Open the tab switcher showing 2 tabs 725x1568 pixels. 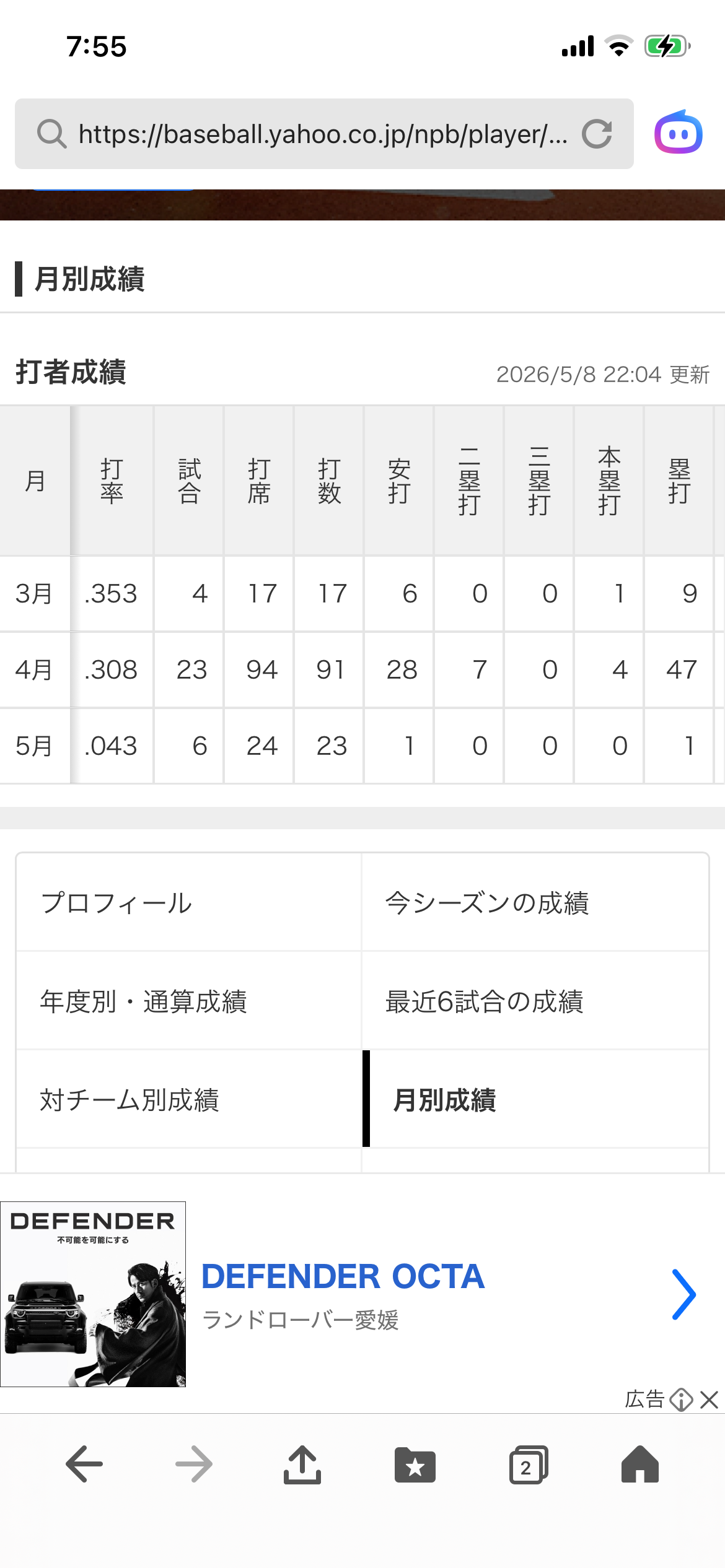pos(529,1465)
